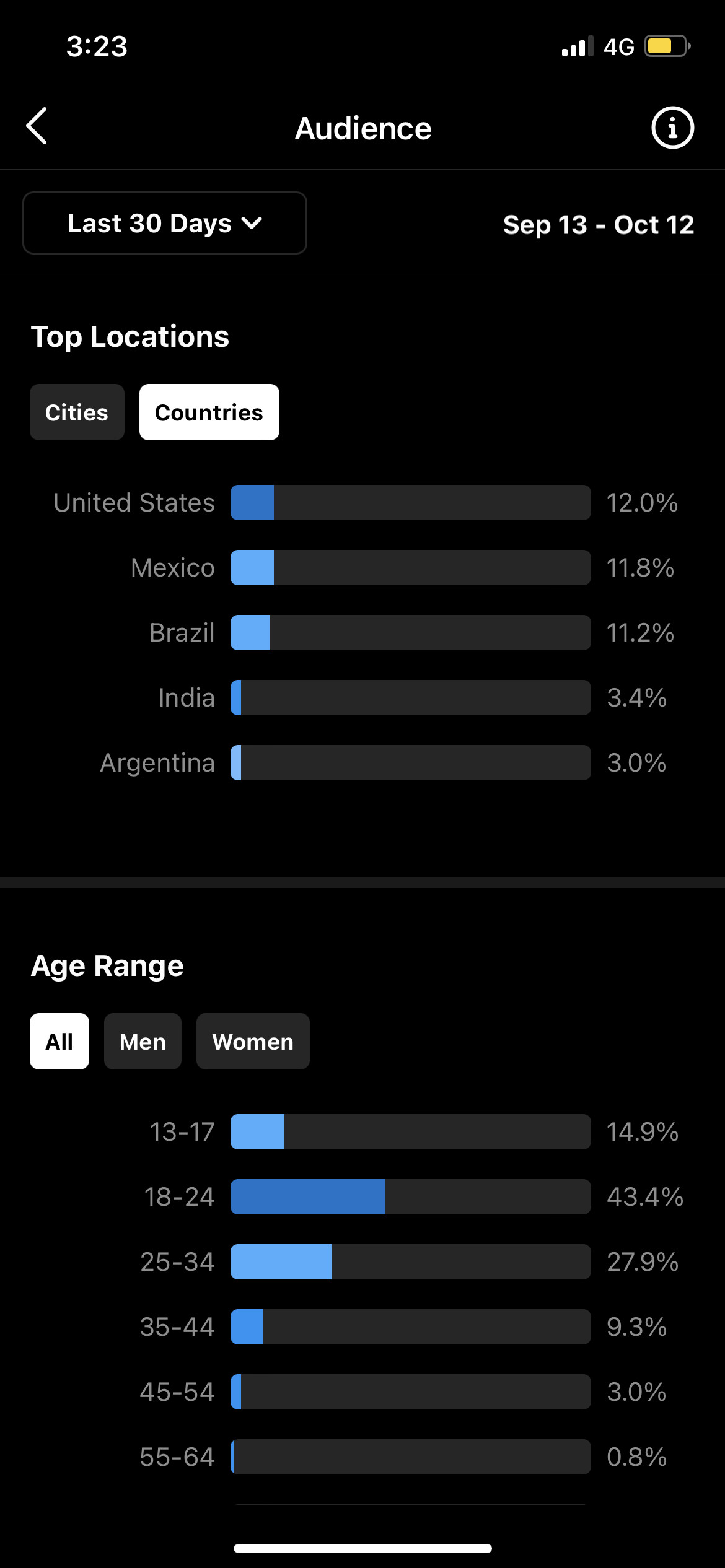725x1568 pixels.
Task: Filter age range by Women
Action: (253, 1042)
